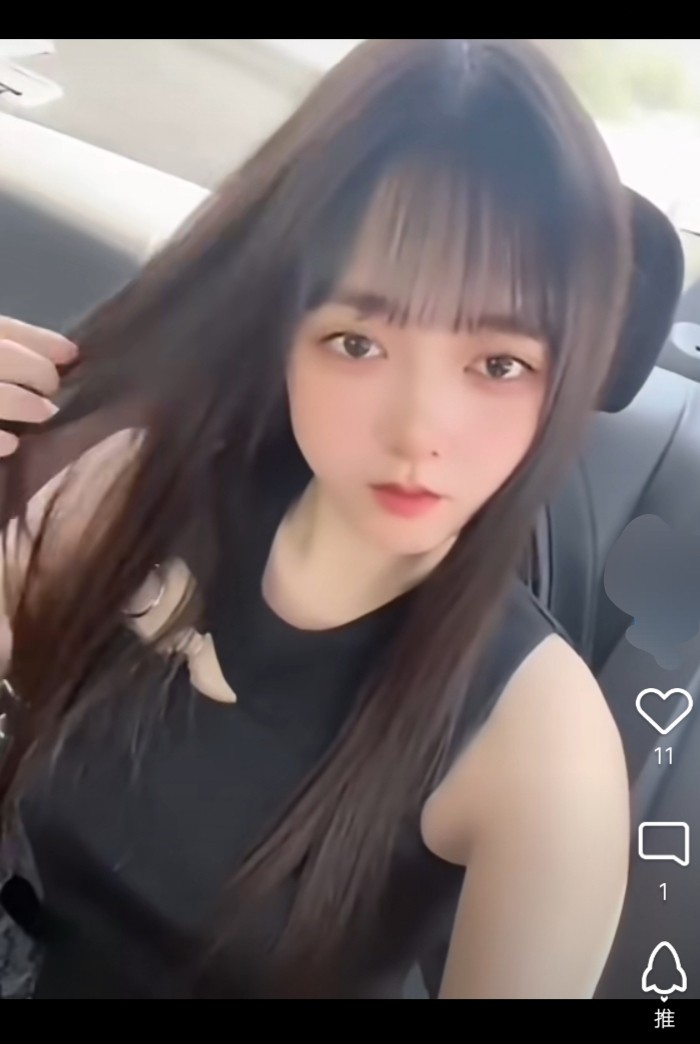Like this video with the heart icon
Viewport: 700px width, 1044px height.
click(x=664, y=711)
